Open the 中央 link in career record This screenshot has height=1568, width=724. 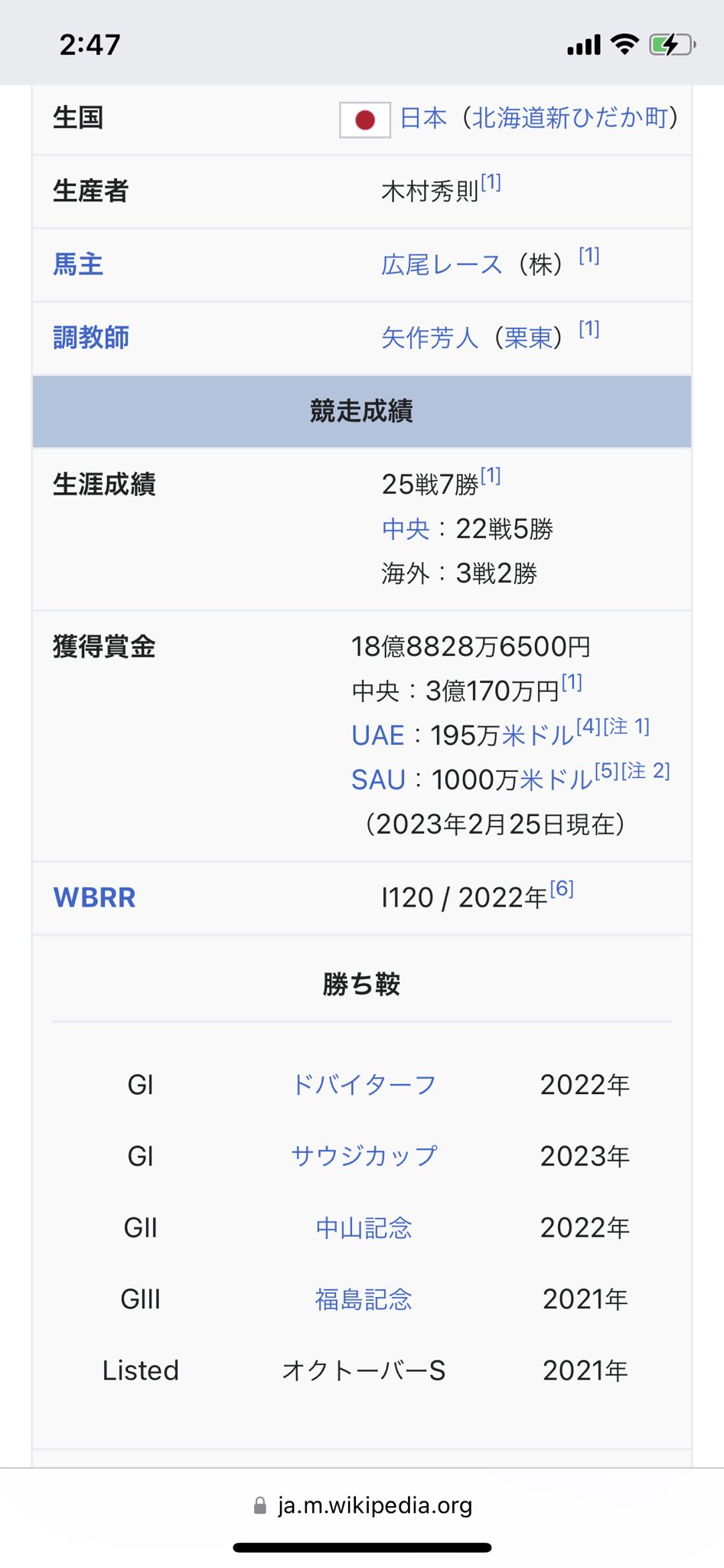point(406,529)
